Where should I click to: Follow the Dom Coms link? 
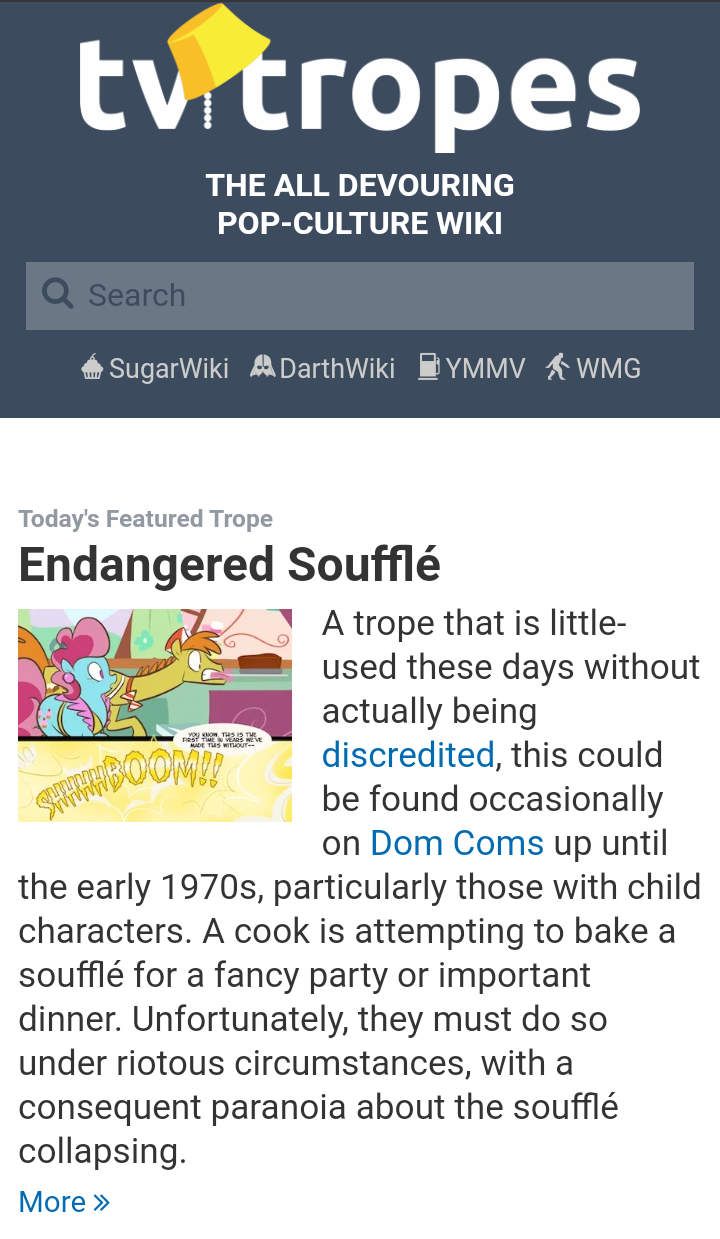(x=456, y=843)
